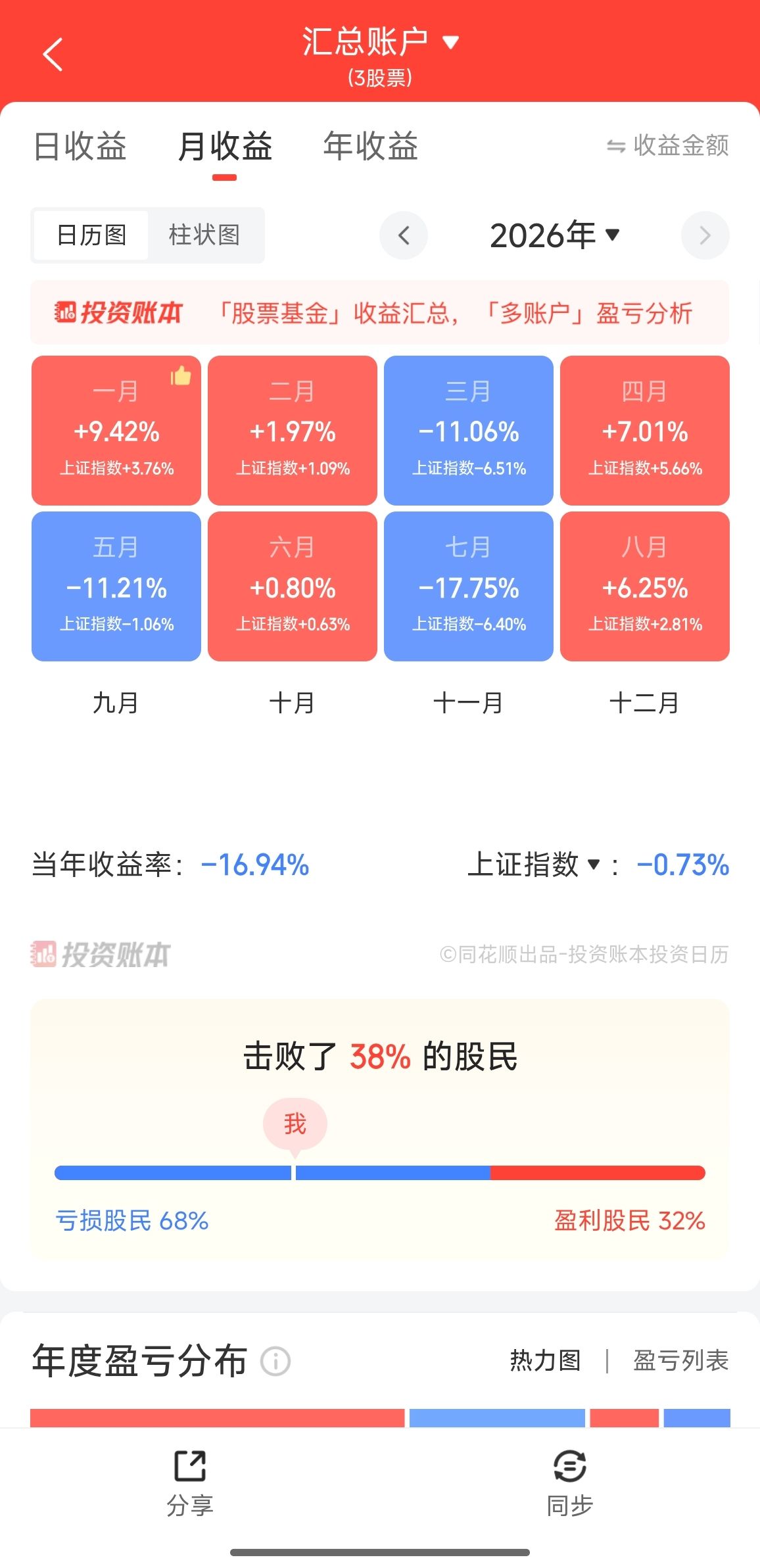The image size is (760, 1568).
Task: Open the 投资账本 promotion banner
Action: 380,313
